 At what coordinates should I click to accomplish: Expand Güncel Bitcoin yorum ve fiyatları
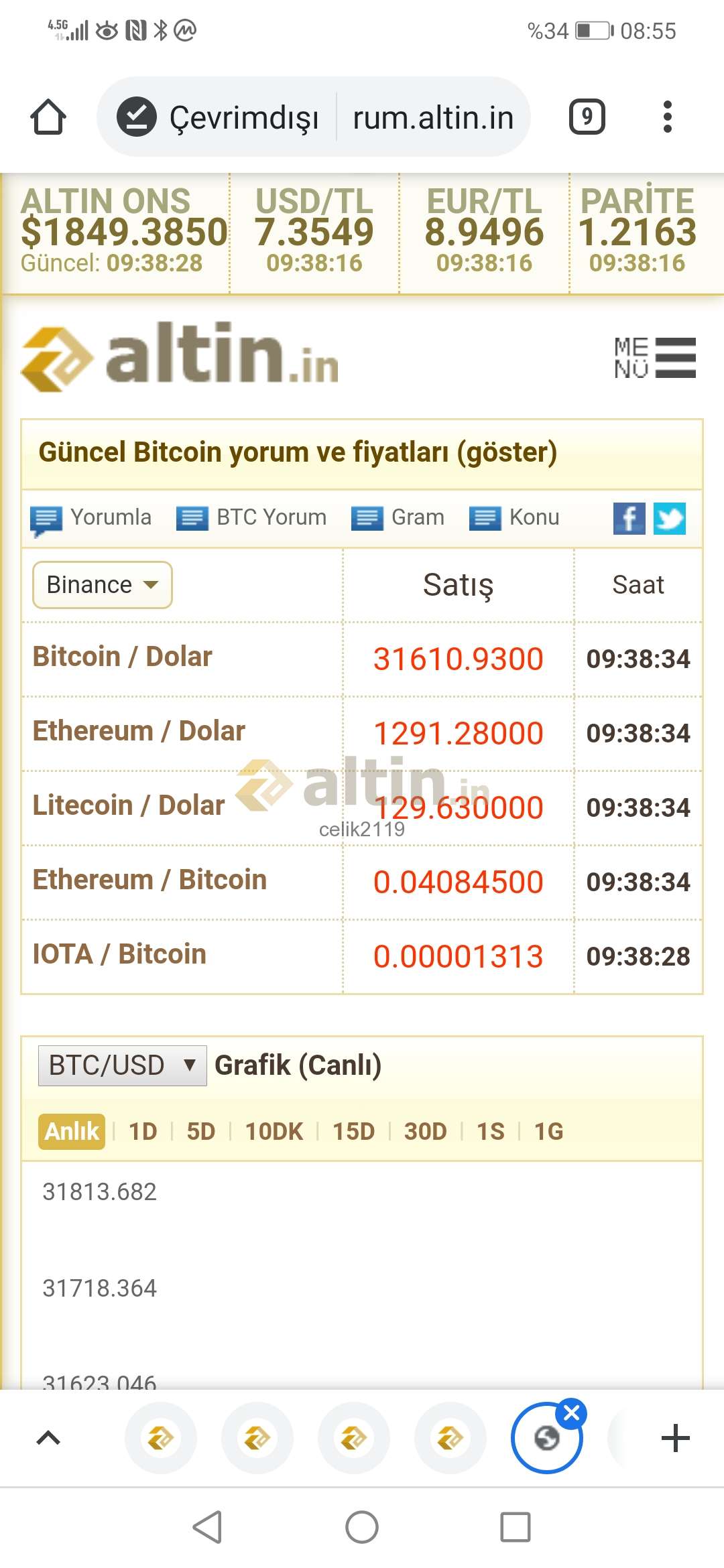pos(298,452)
